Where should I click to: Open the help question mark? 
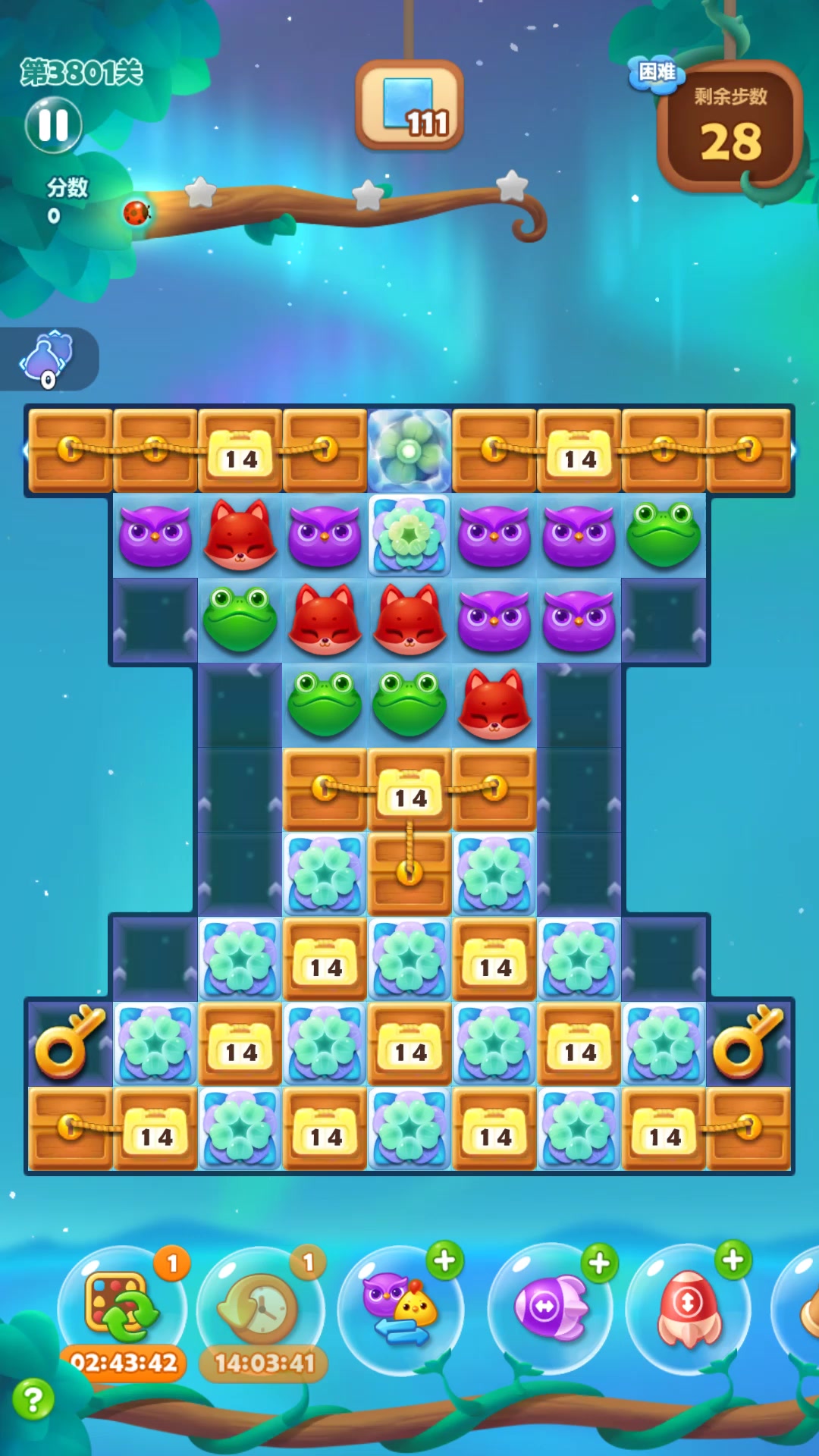[33, 1399]
